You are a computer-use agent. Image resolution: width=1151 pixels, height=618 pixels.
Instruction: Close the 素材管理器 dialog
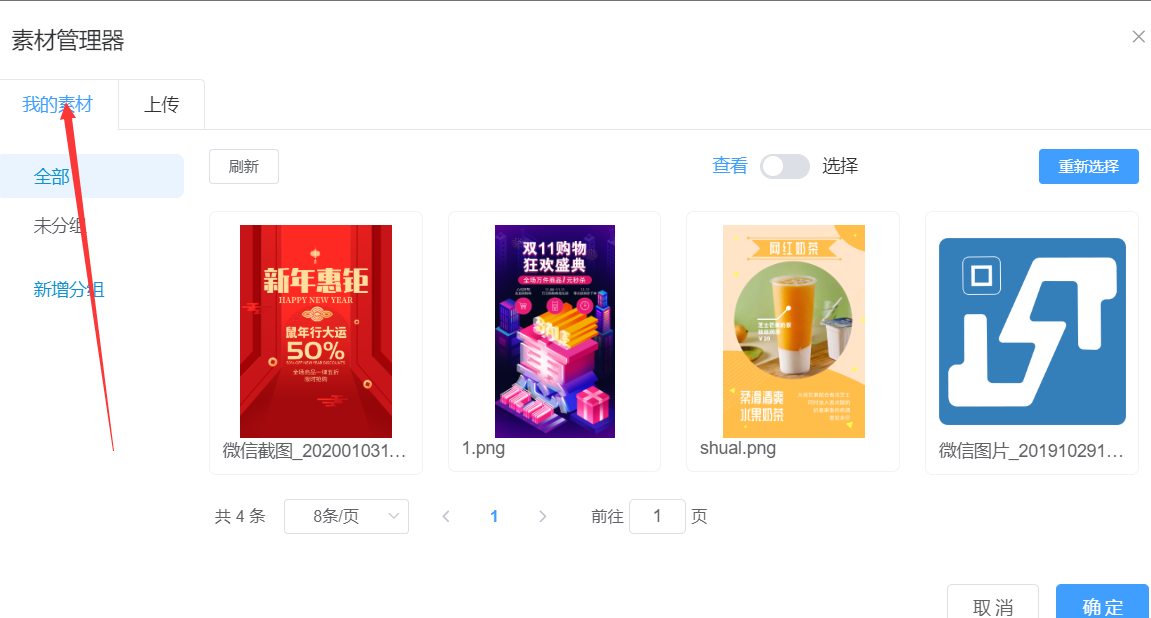(x=1138, y=37)
